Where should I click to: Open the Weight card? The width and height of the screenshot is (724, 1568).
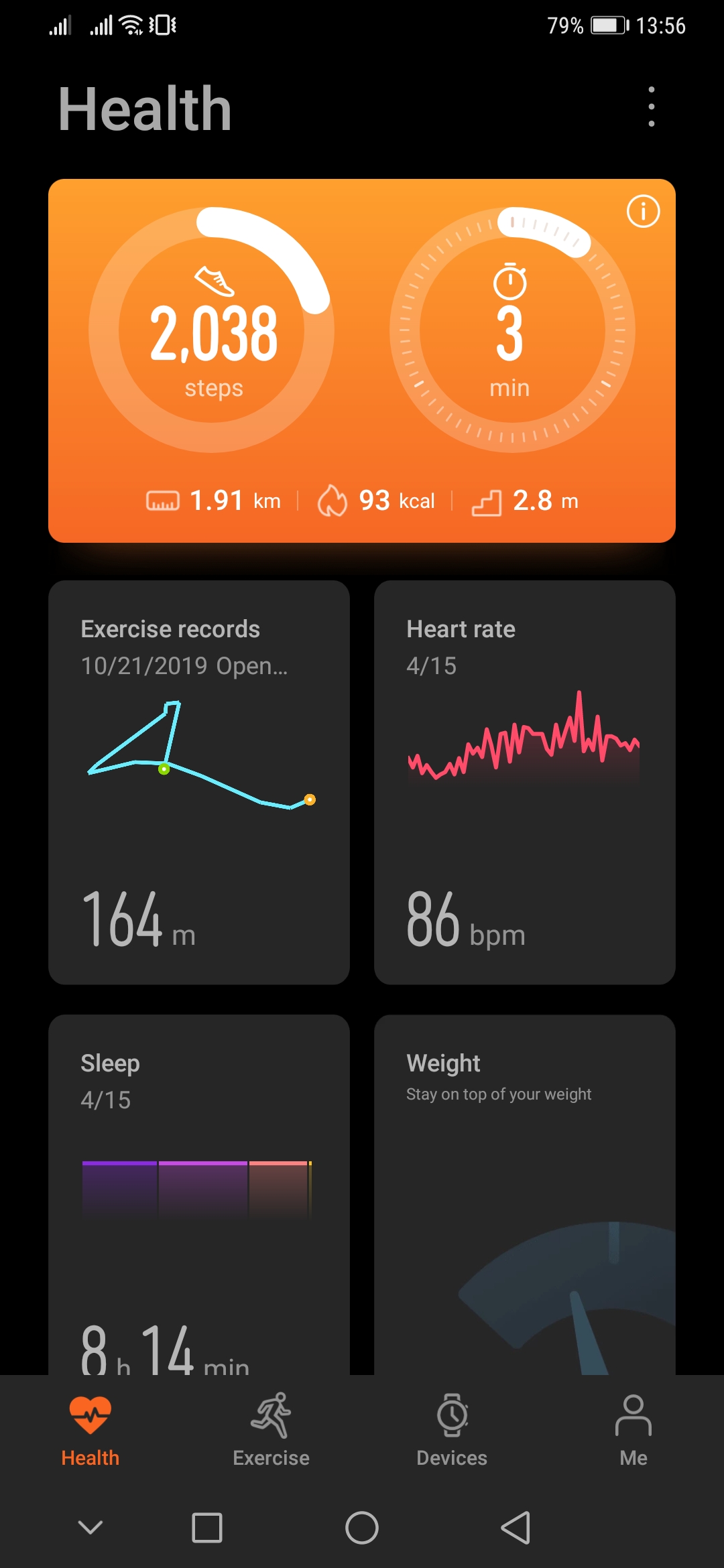[524, 1193]
